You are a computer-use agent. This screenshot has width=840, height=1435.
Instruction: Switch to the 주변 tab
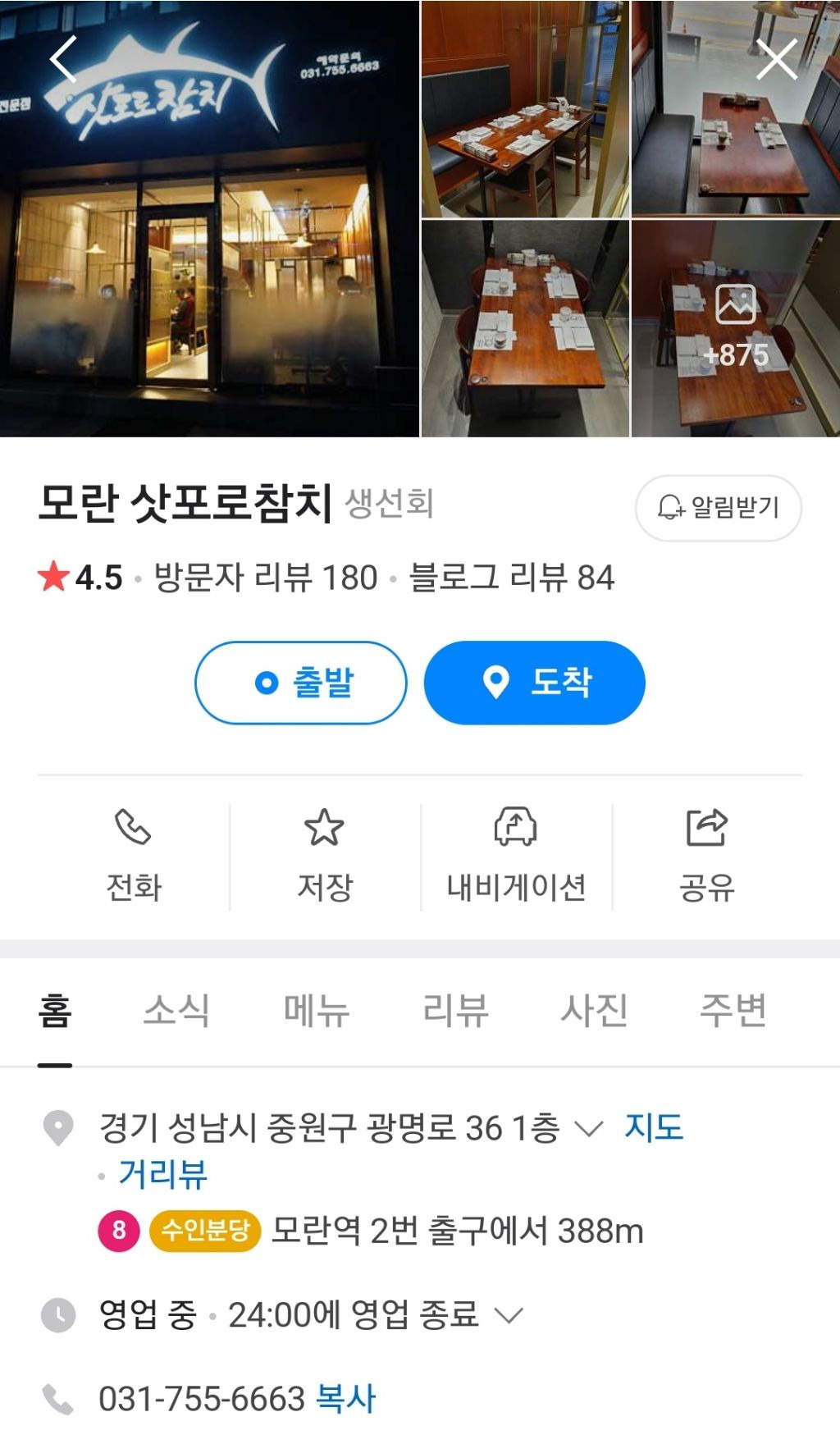click(x=733, y=1009)
